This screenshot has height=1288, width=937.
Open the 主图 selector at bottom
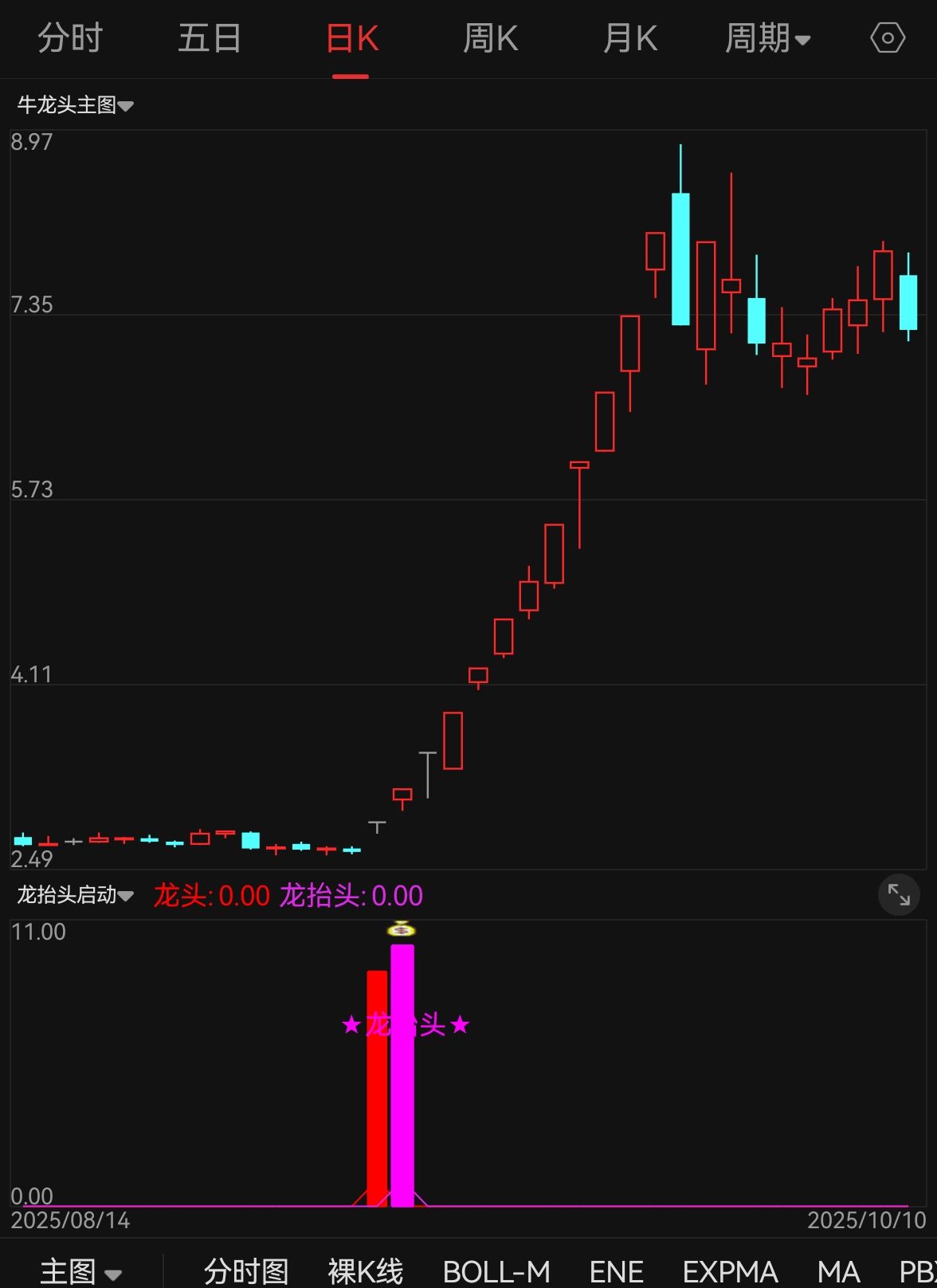point(80,1271)
